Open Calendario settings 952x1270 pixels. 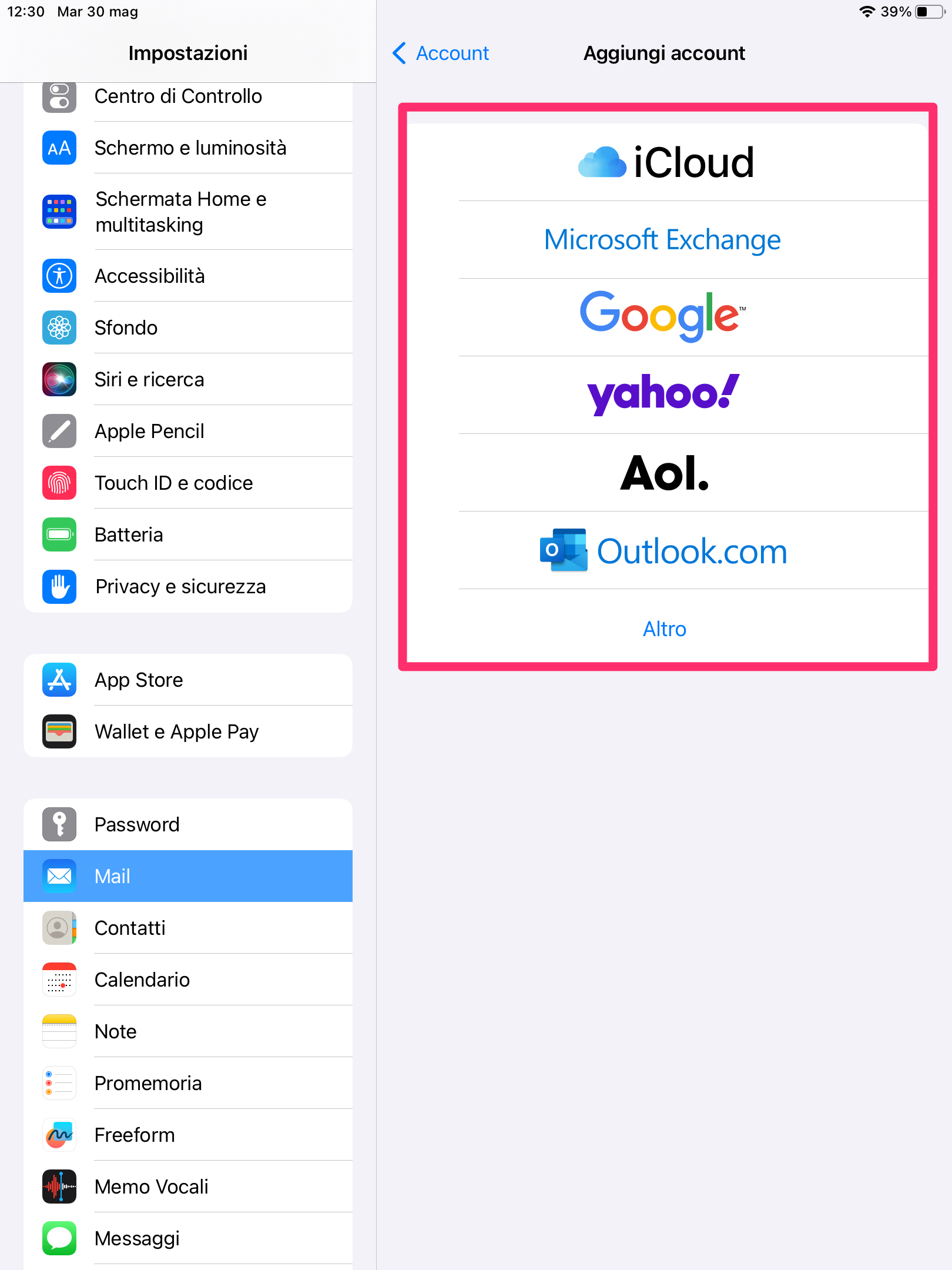point(142,980)
